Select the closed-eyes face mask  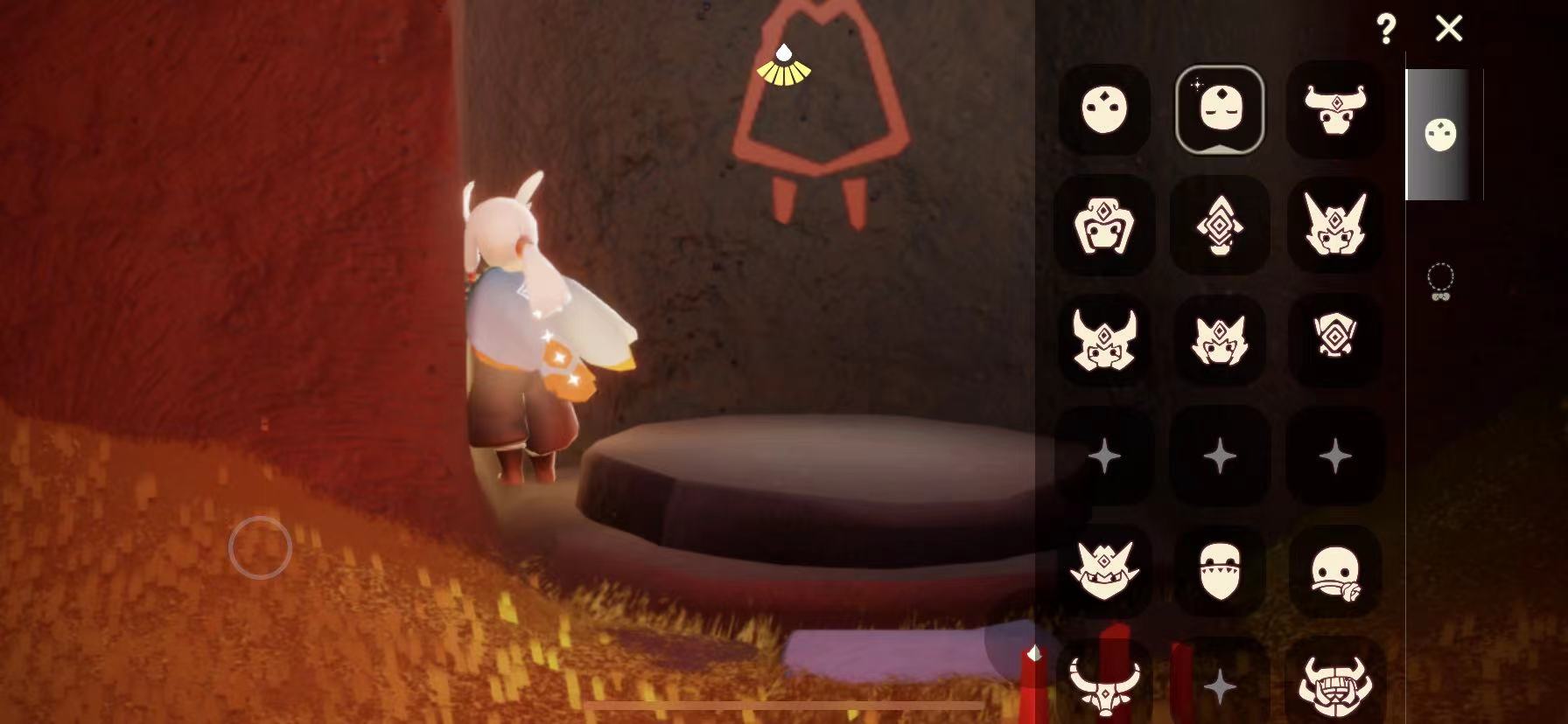[1220, 110]
